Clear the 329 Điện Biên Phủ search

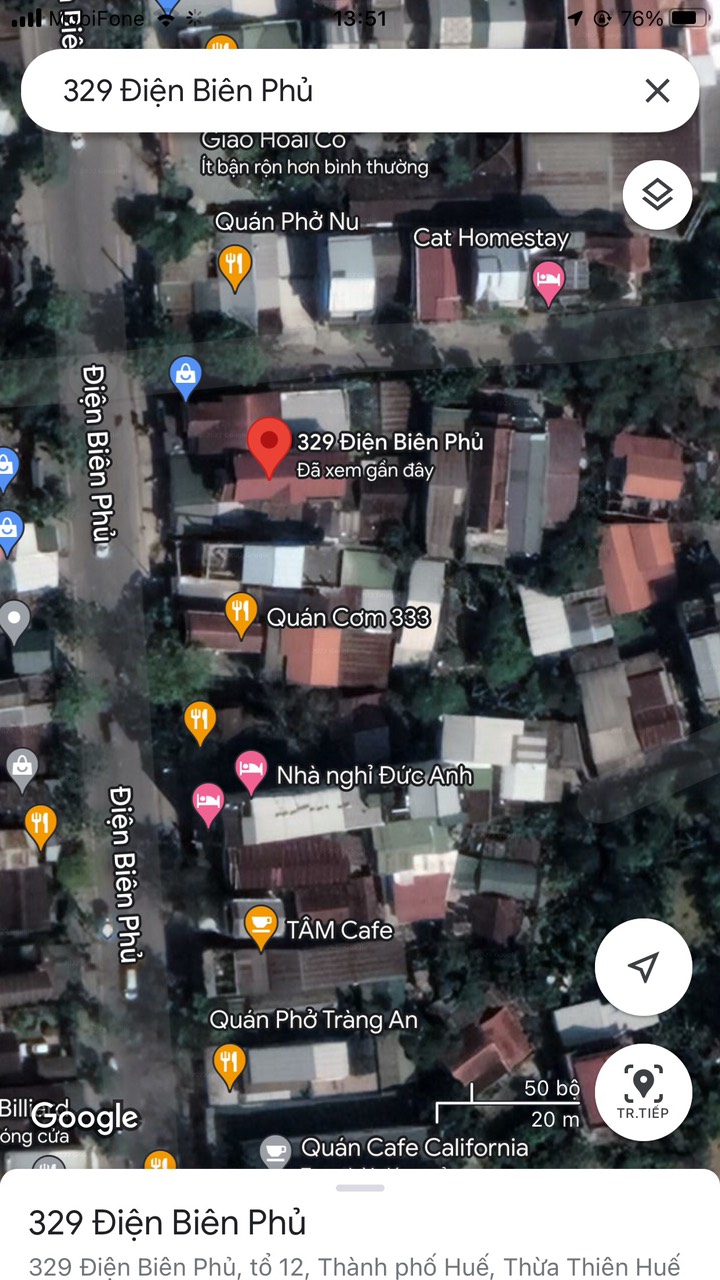point(657,91)
